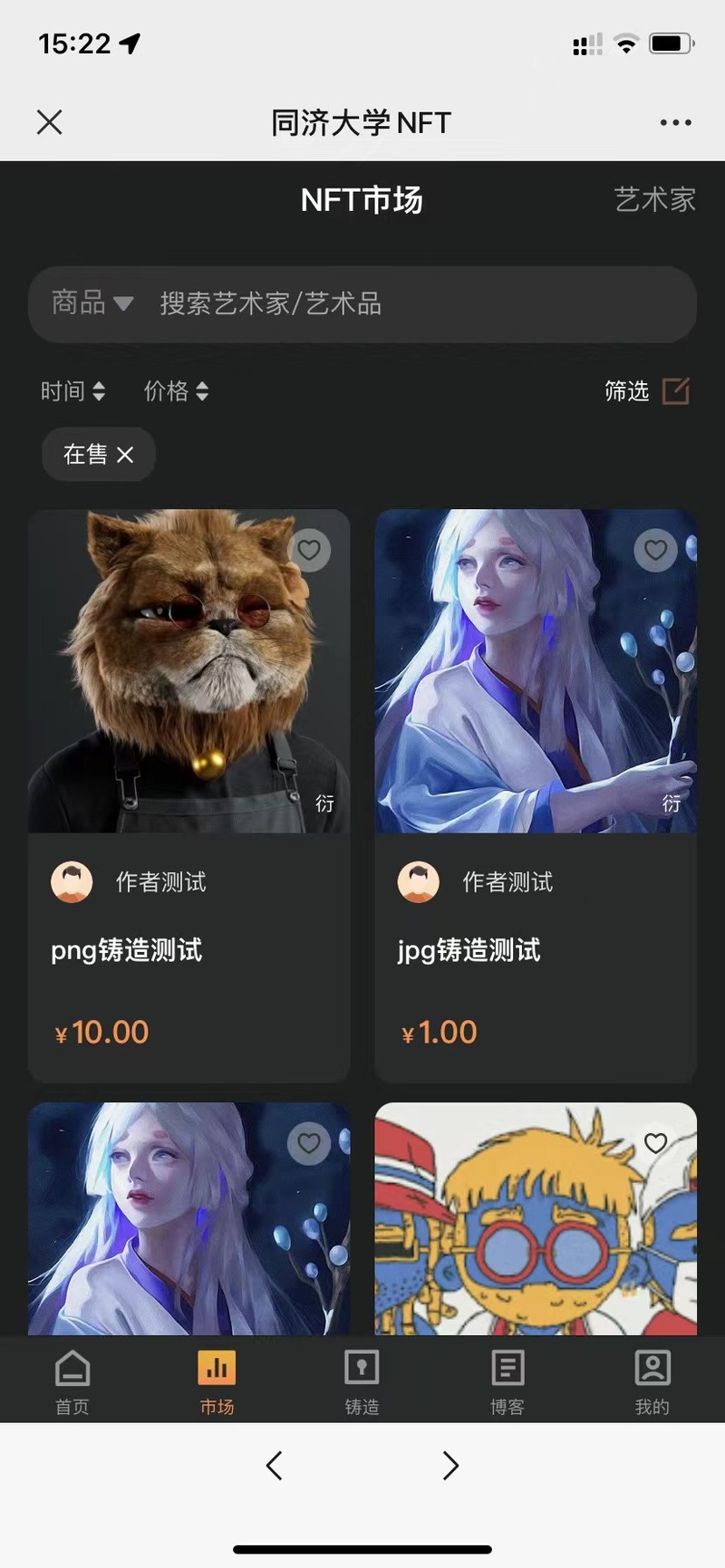Go forward using the browser forward arrow
Image resolution: width=725 pixels, height=1568 pixels.
tap(450, 1465)
